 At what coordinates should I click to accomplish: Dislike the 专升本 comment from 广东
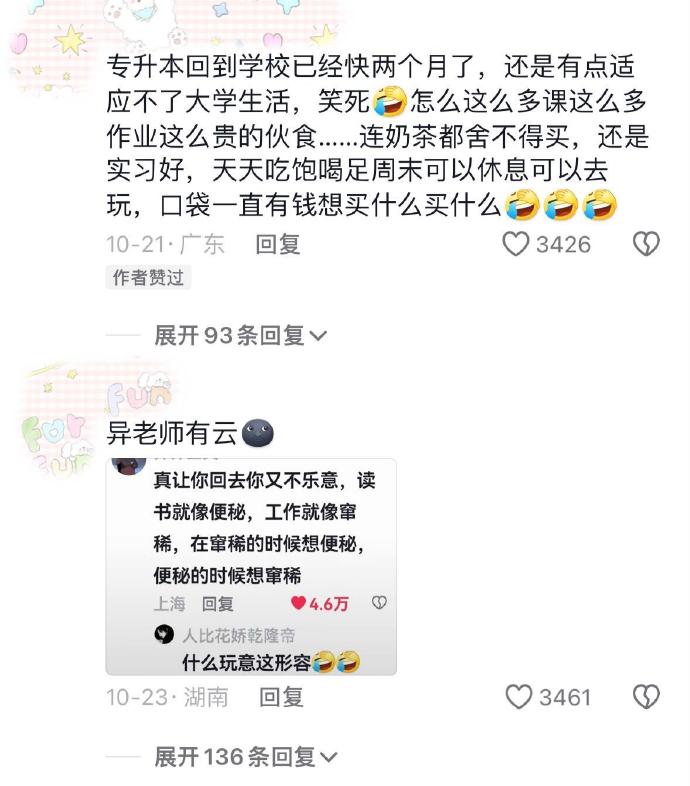(647, 244)
